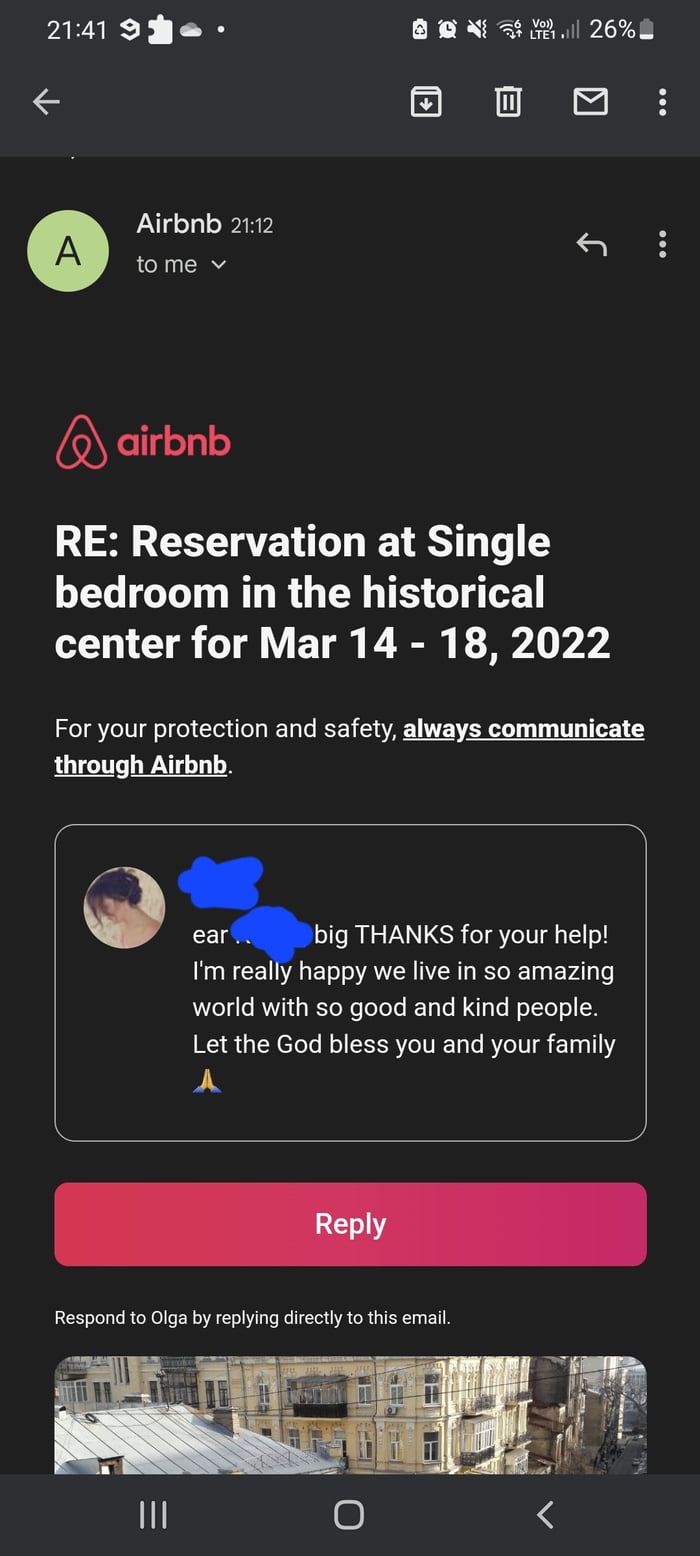
Task: Mark the email as unread
Action: point(590,101)
